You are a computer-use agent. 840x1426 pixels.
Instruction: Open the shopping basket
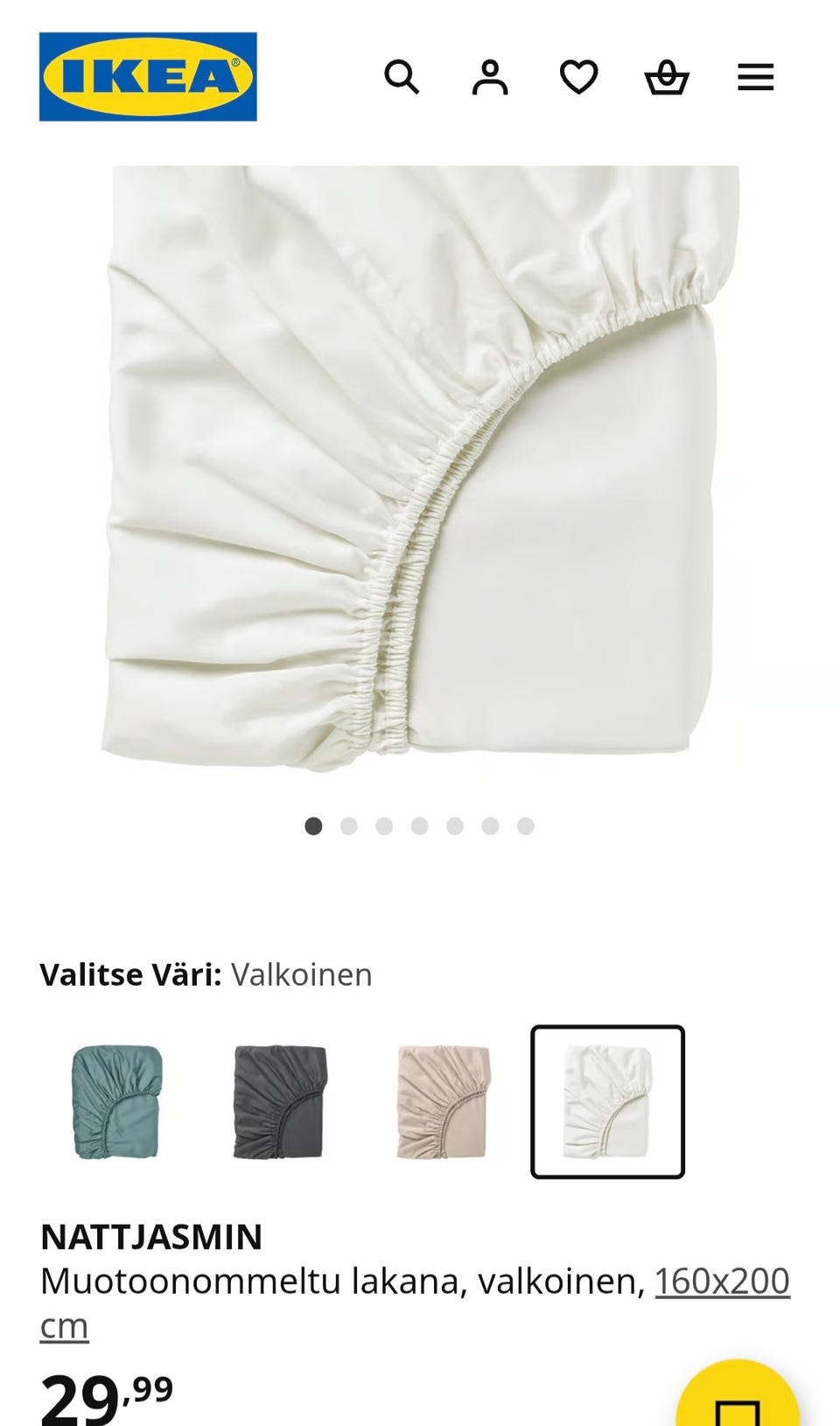tap(667, 77)
